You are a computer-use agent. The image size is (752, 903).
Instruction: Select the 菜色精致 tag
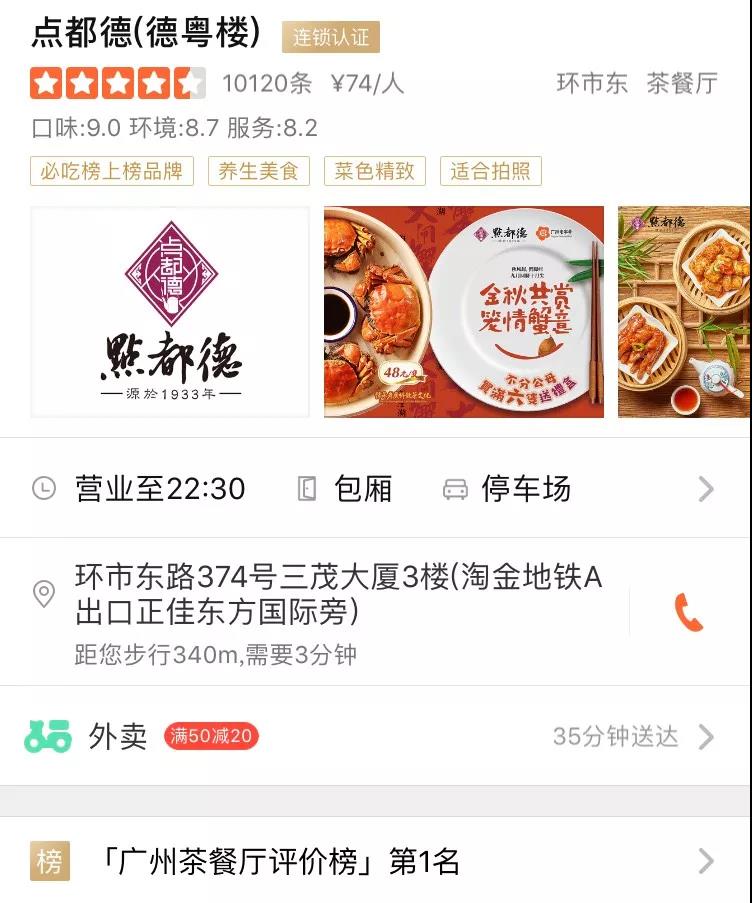tap(375, 171)
